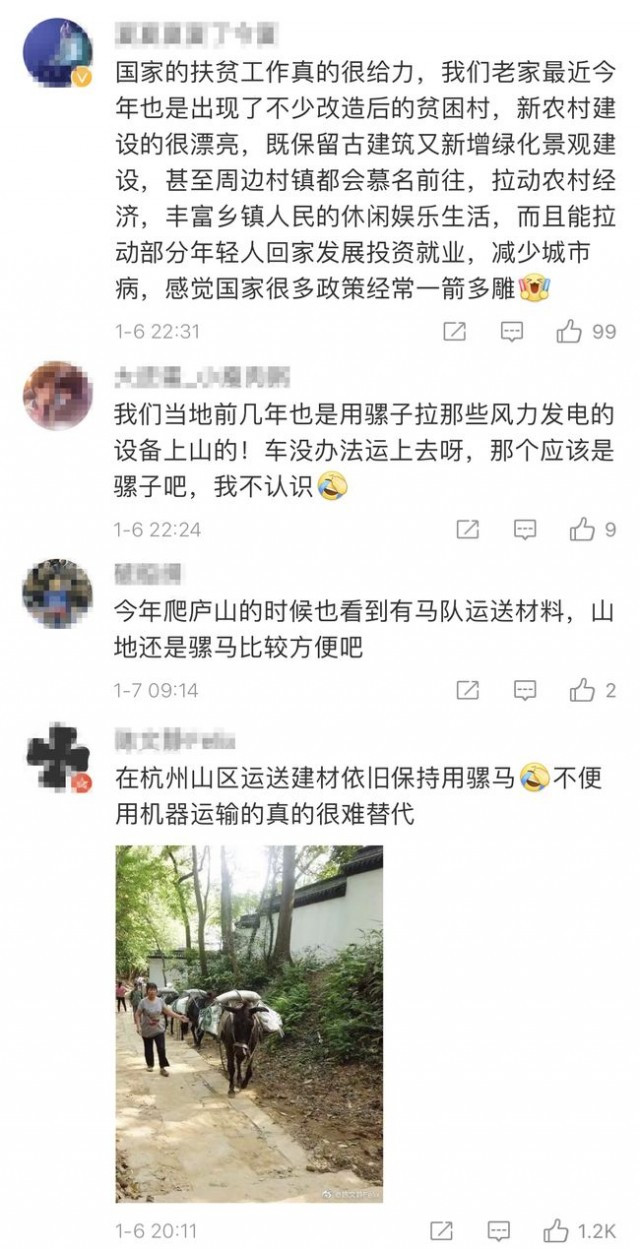Like the 杭州山区 comment with 1.2K likes
Screen dimensions: 640x1249
coord(556,1230)
